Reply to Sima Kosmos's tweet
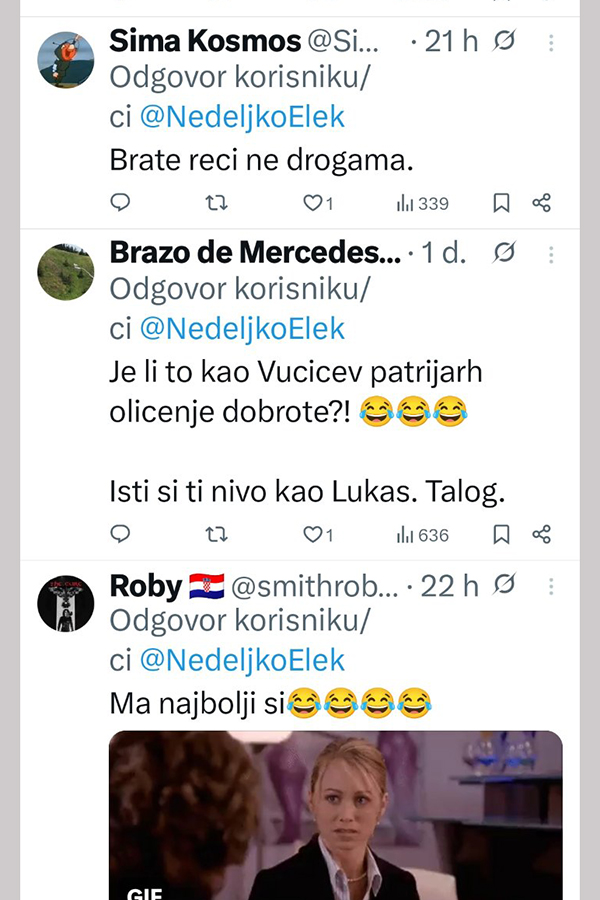Image resolution: width=600 pixels, height=900 pixels. click(120, 203)
